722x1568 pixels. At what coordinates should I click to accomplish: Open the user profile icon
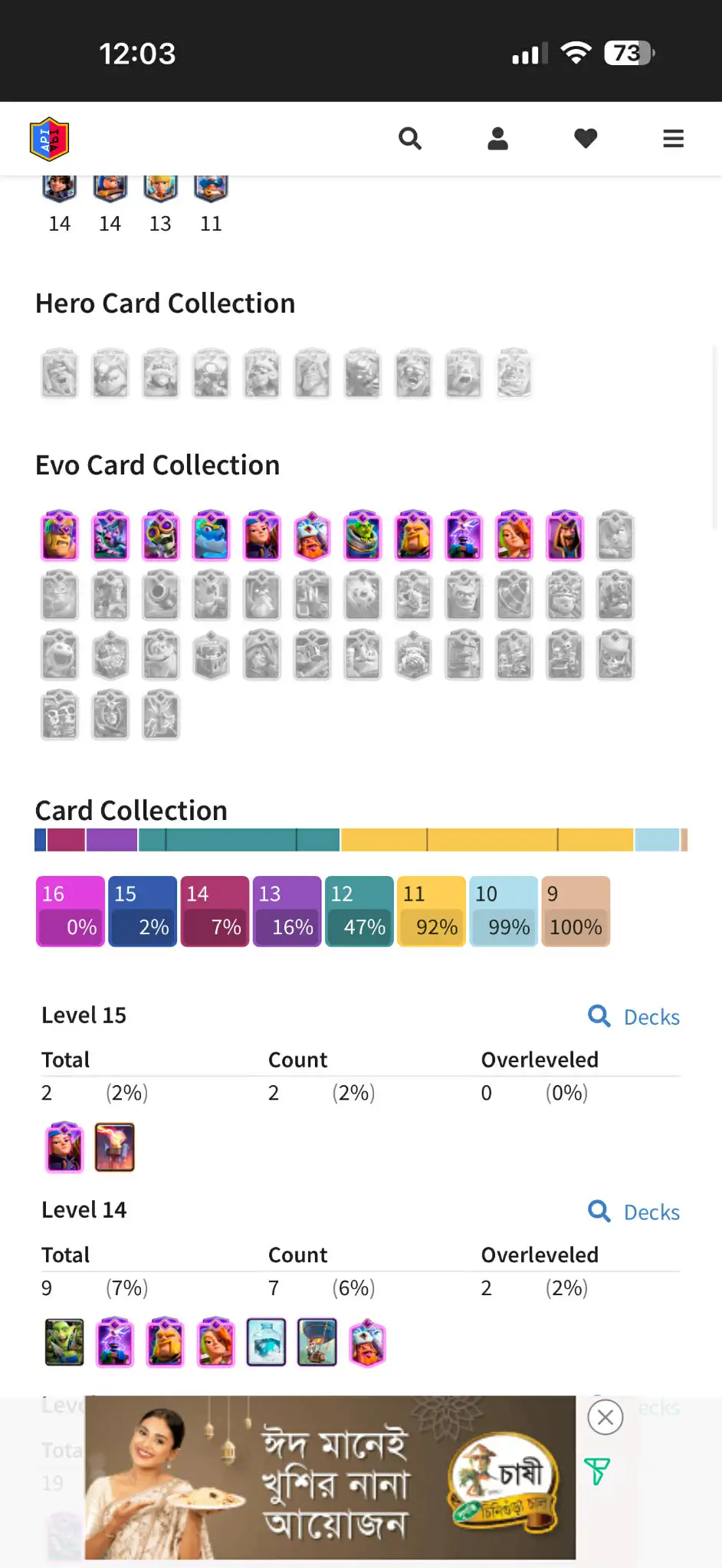pyautogui.click(x=498, y=139)
